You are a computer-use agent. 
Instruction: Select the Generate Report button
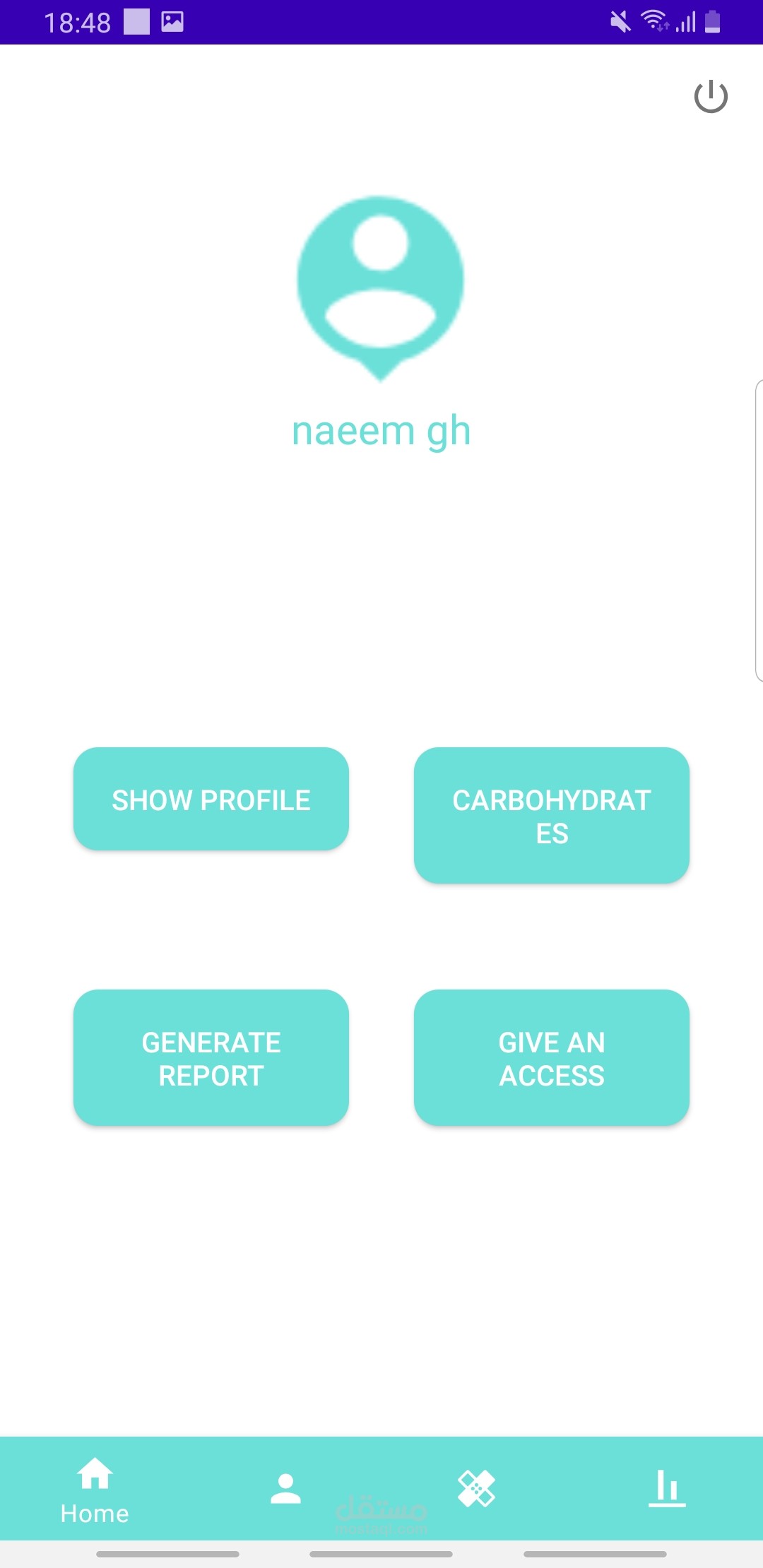click(211, 1058)
